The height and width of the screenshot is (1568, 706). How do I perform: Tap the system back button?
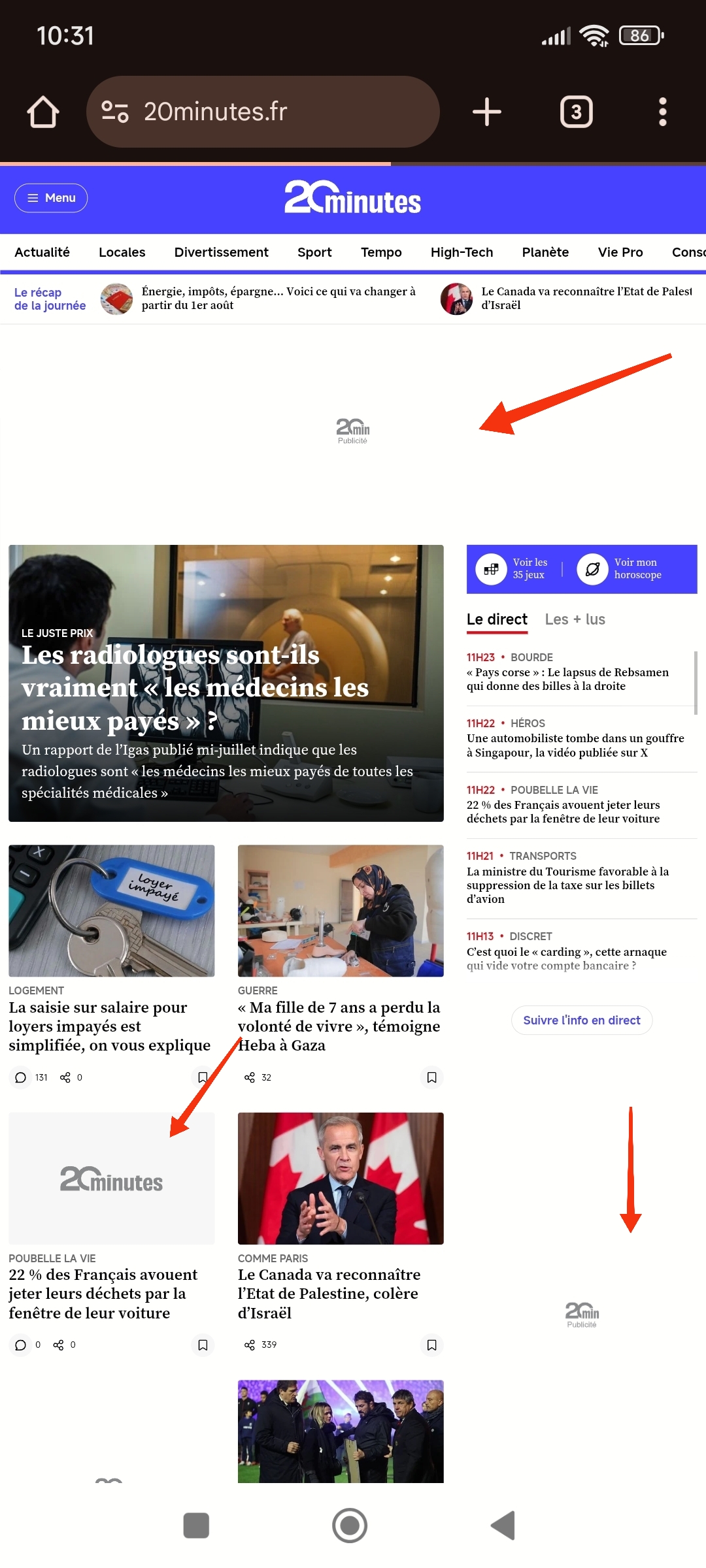point(503,1526)
